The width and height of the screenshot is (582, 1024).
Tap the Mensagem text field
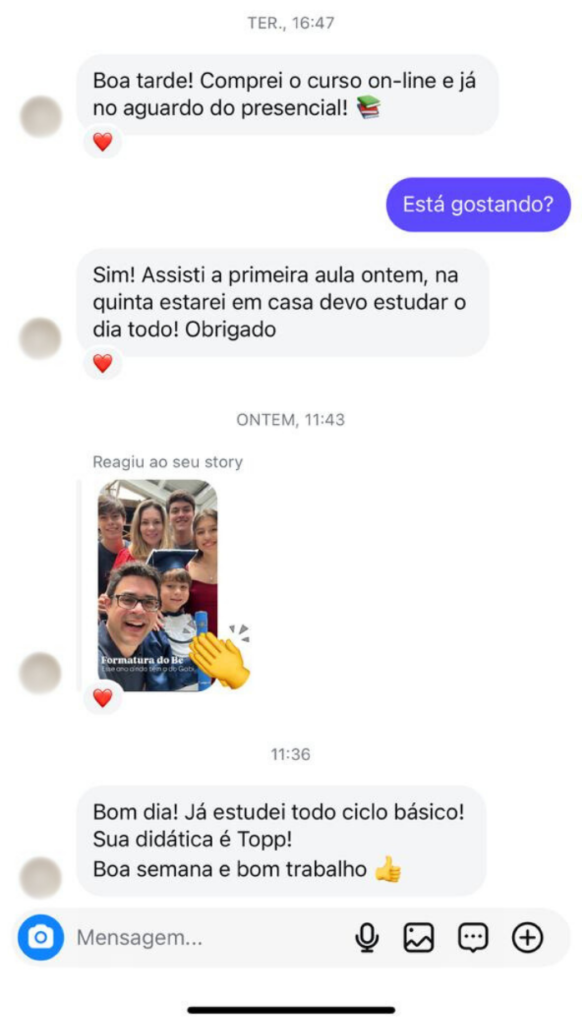209,938
